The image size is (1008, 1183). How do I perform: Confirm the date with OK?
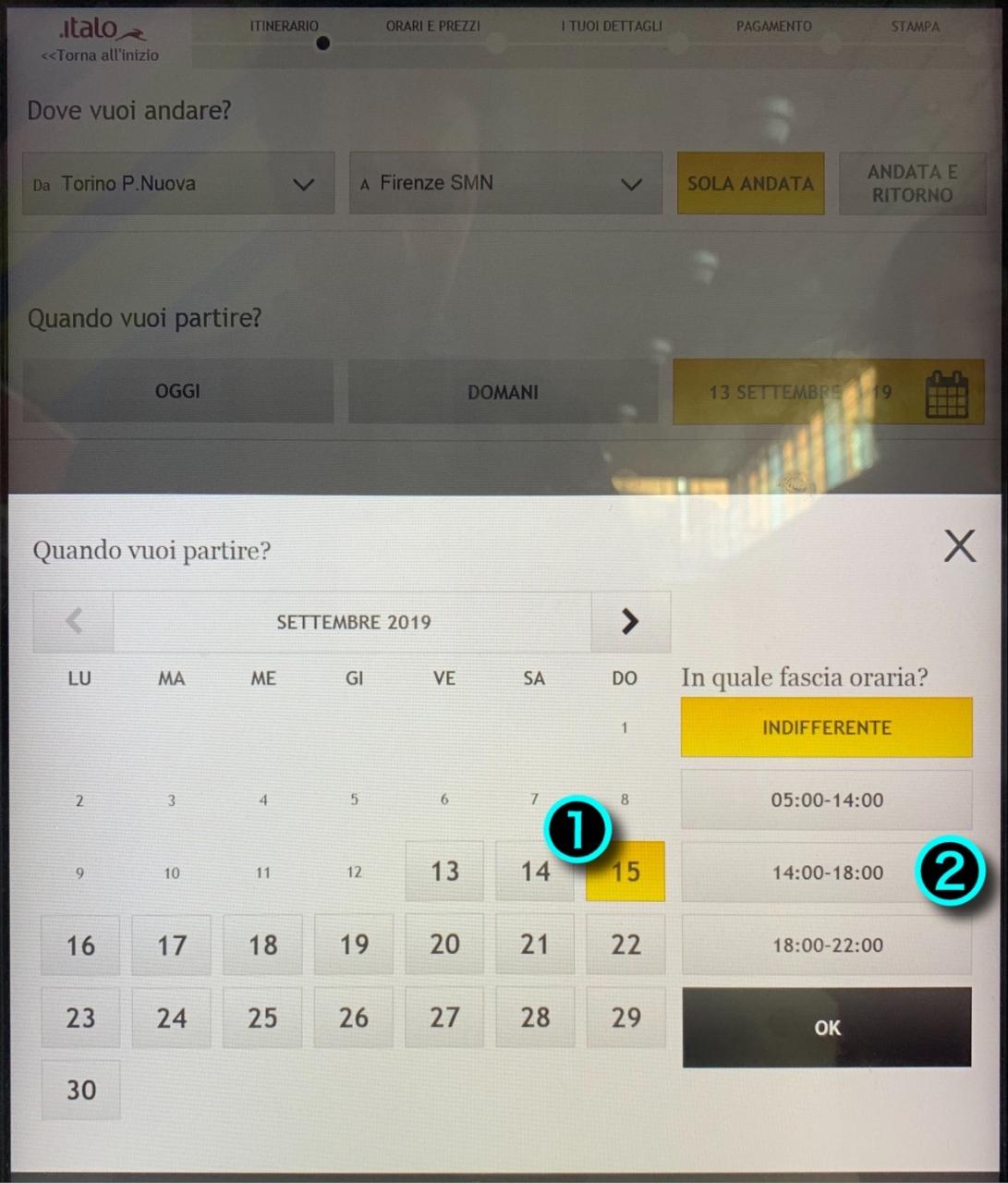tap(827, 1028)
